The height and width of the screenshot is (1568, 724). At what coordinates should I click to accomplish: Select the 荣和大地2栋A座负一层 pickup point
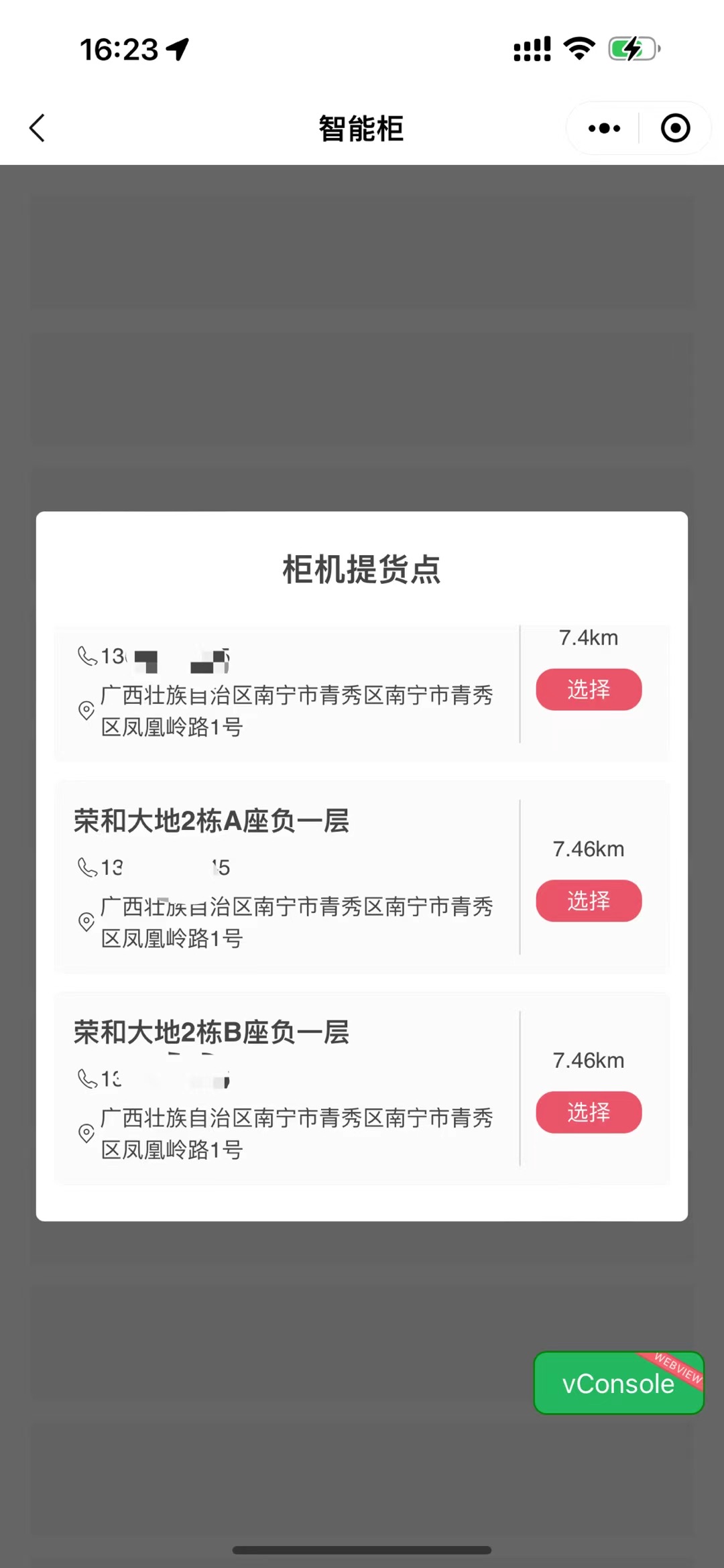coord(589,900)
